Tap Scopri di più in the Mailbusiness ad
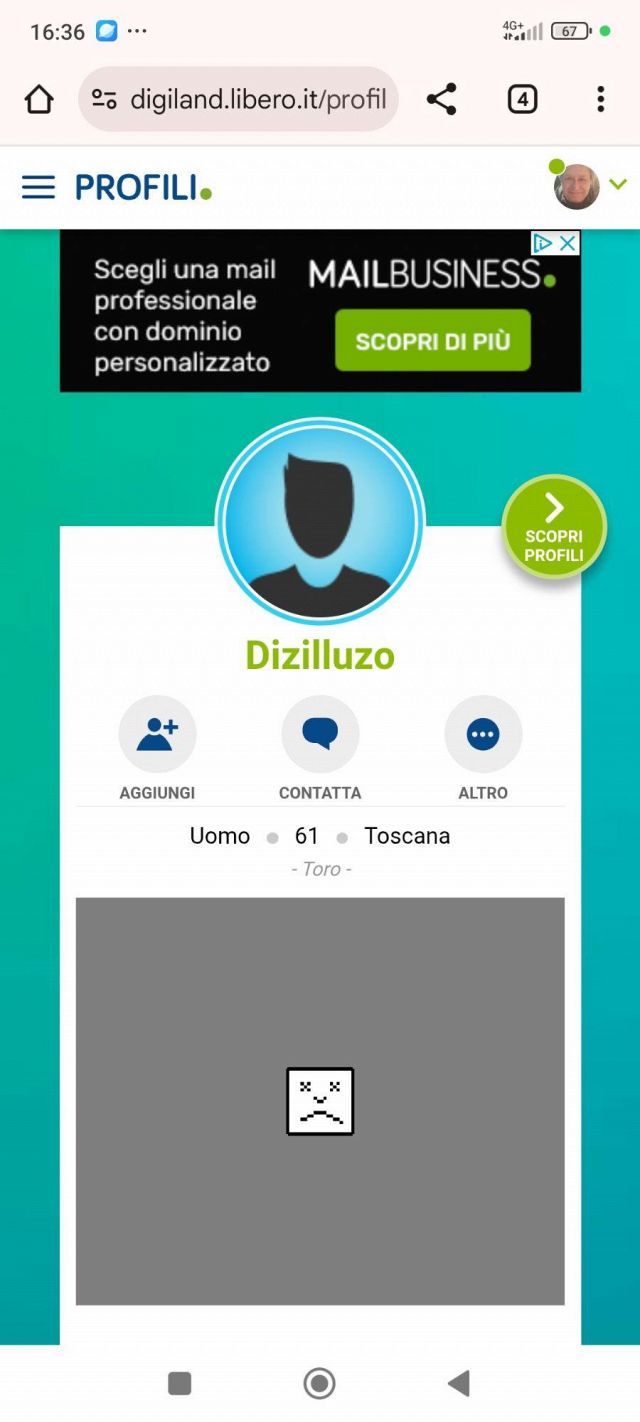 click(432, 341)
